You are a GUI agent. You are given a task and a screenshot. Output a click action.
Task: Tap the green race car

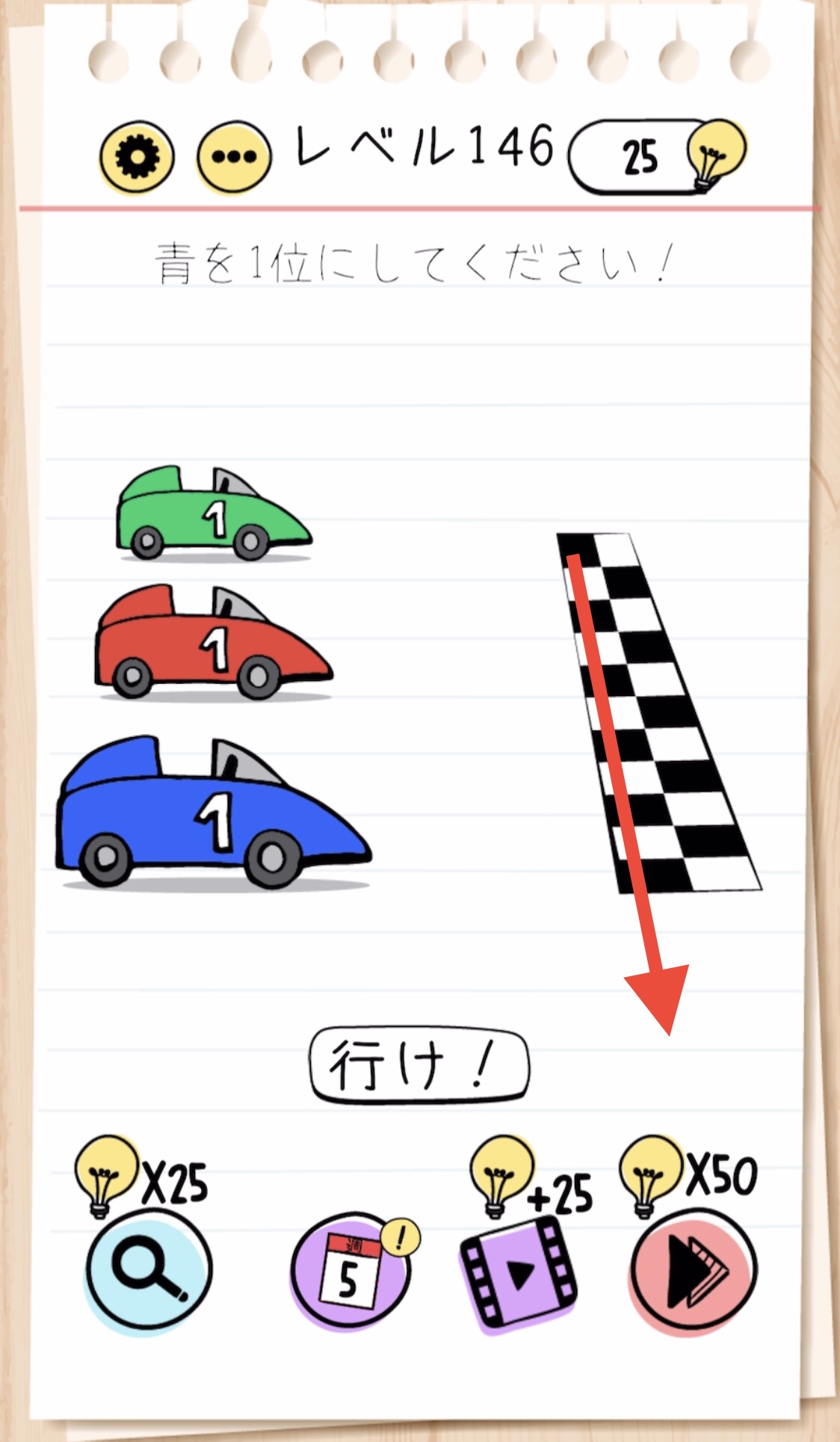[x=214, y=514]
